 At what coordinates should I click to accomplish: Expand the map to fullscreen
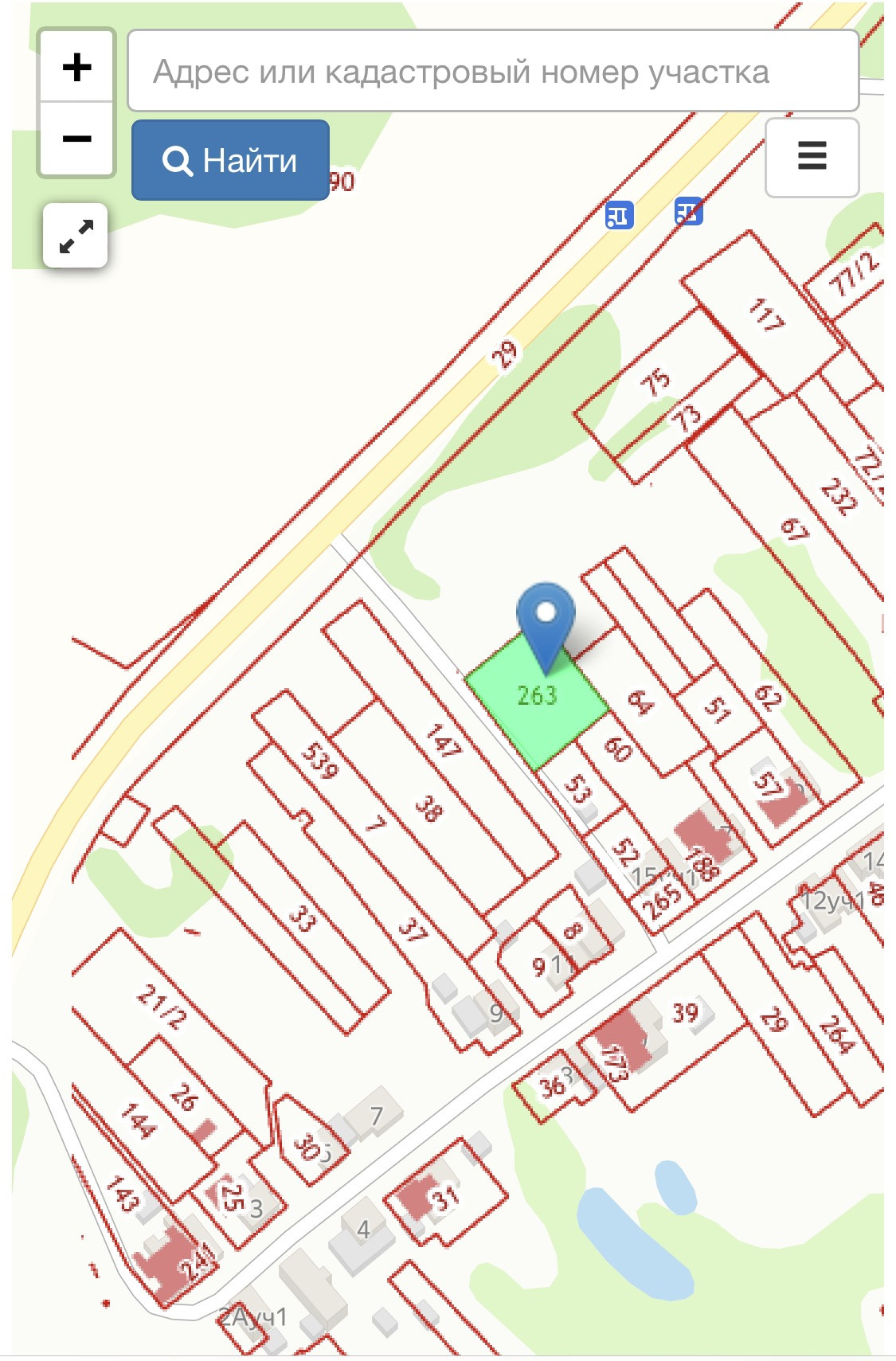tap(76, 236)
